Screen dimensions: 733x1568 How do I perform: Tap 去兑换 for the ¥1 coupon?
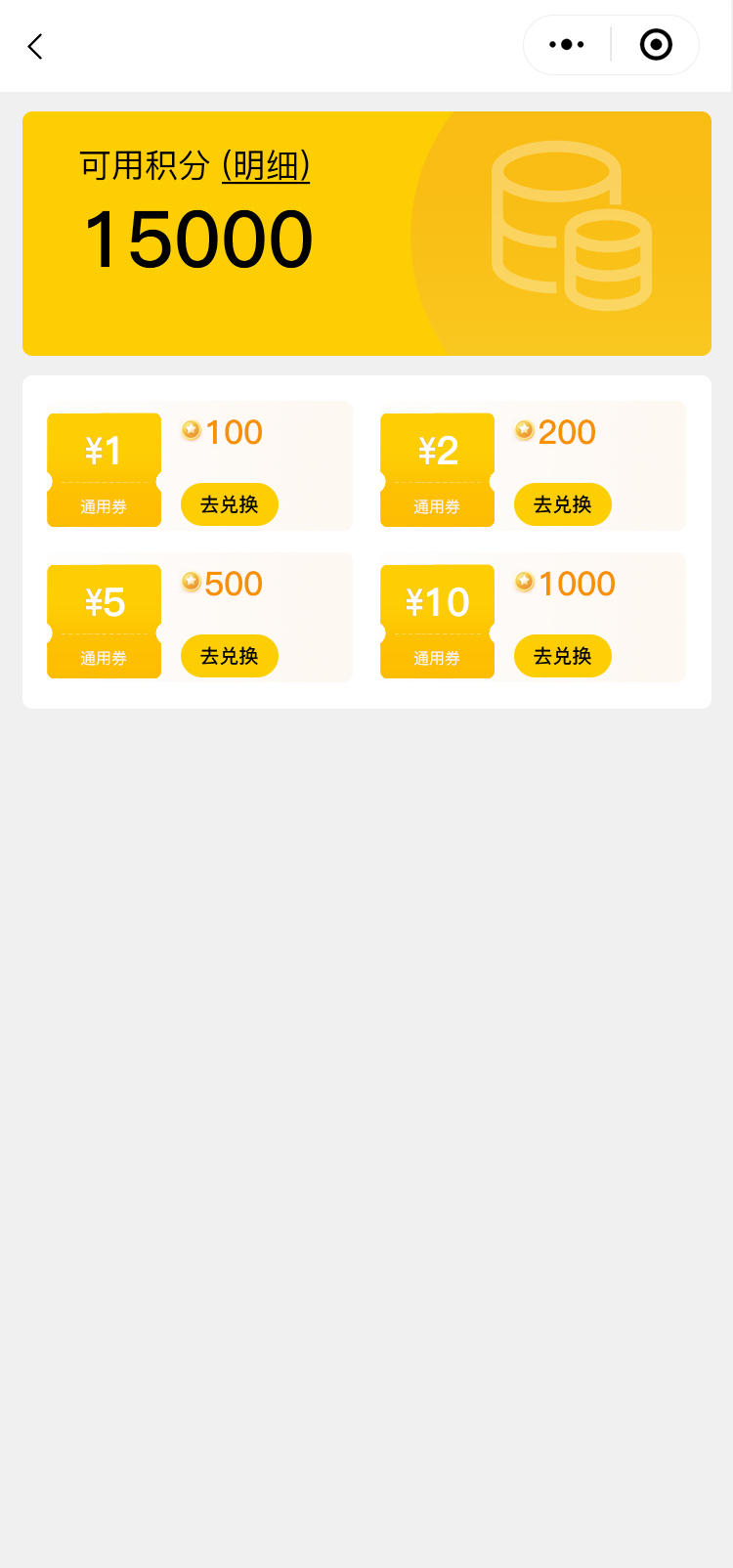(230, 504)
